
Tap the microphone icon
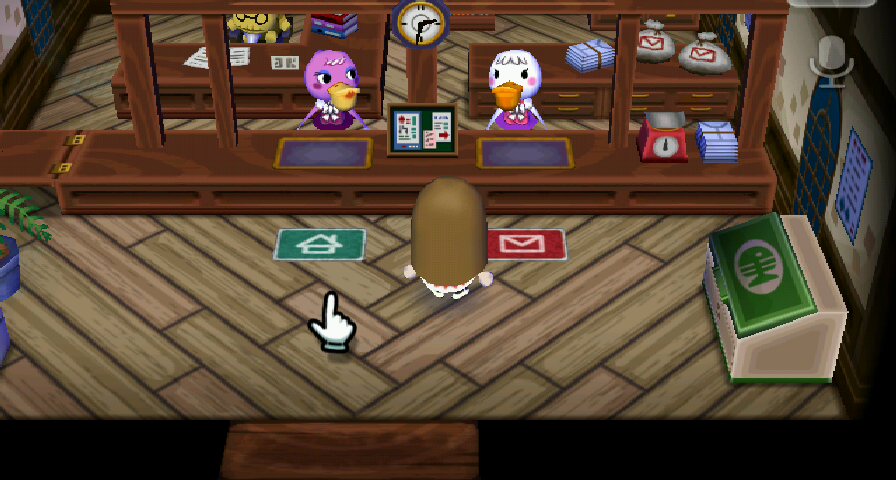tap(833, 58)
